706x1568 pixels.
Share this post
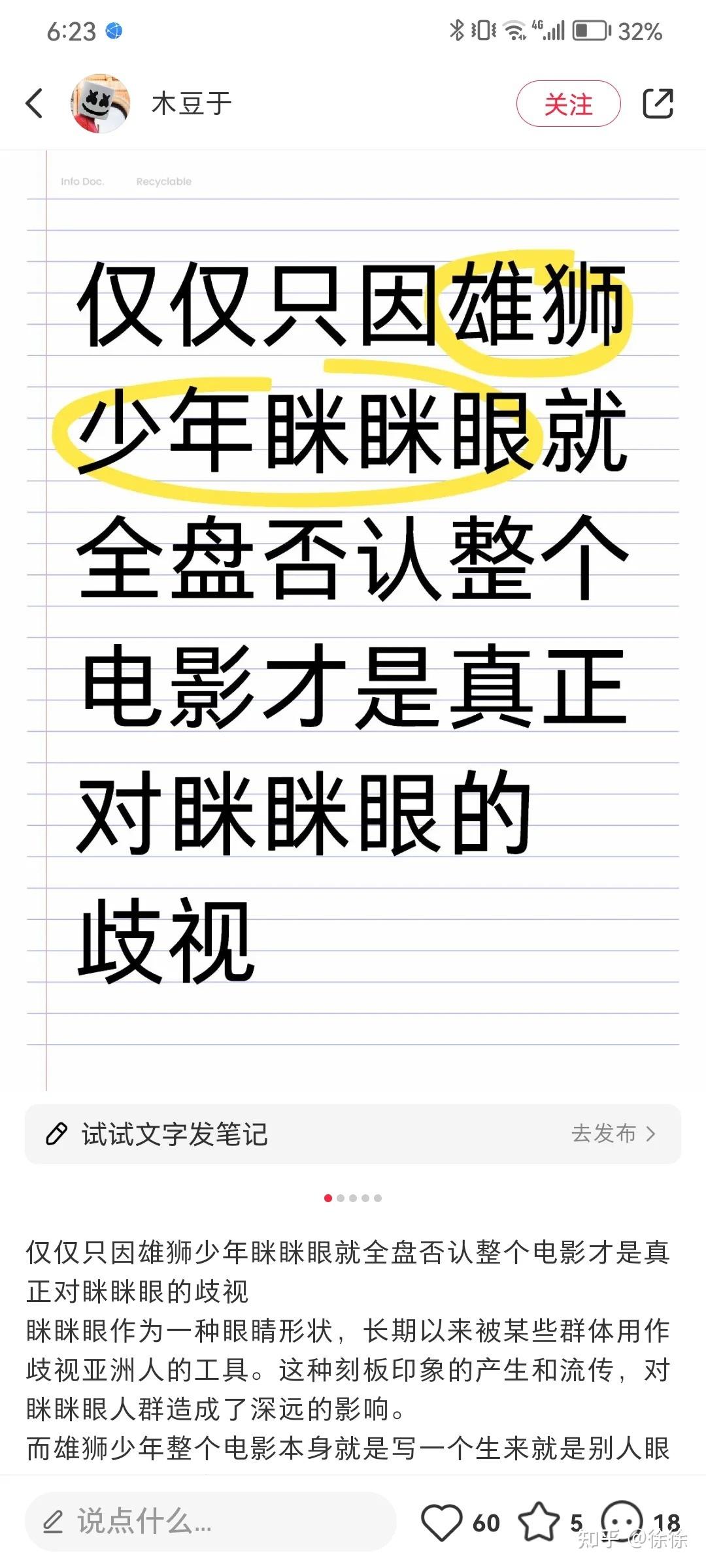pos(658,103)
